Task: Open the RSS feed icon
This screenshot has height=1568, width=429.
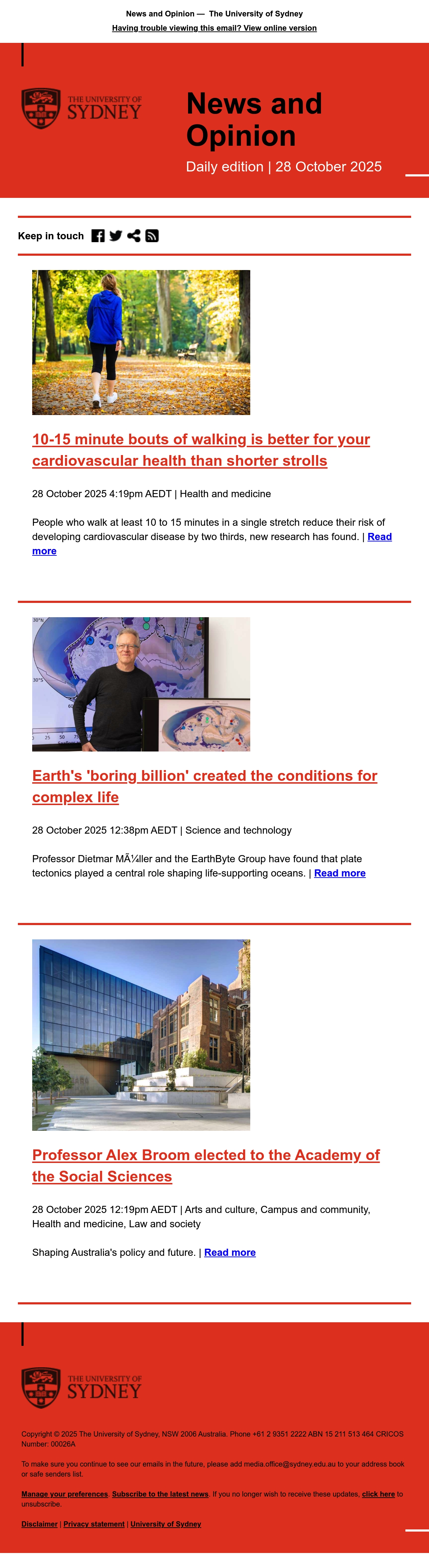Action: point(152,236)
